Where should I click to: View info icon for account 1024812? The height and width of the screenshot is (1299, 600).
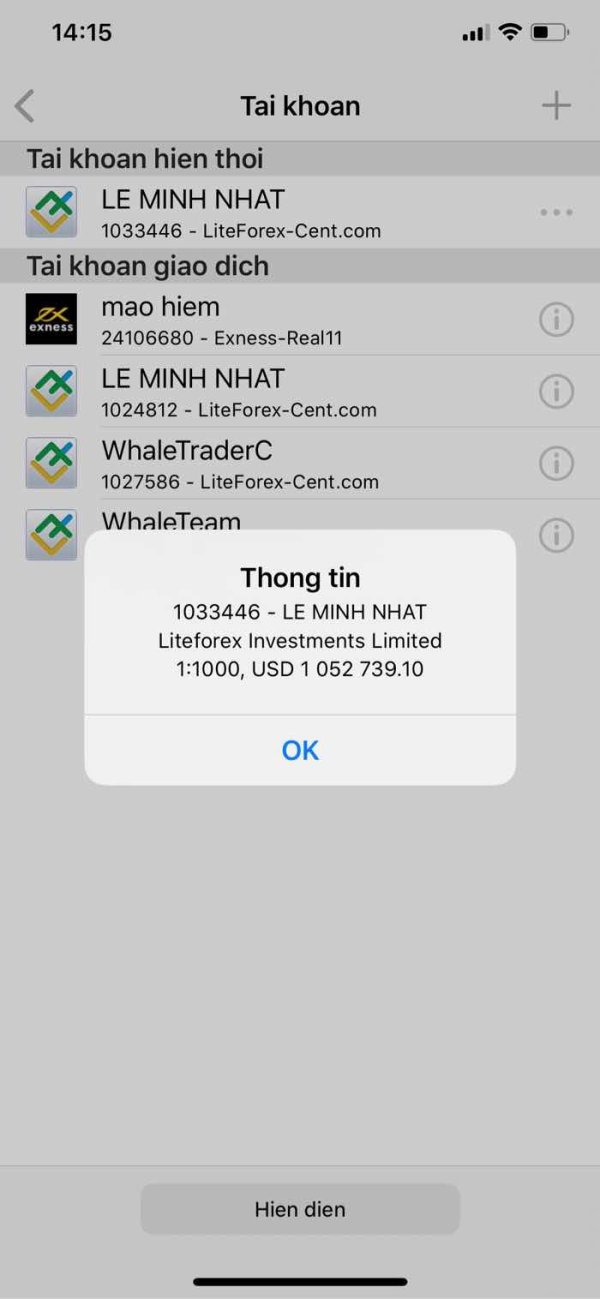pos(556,392)
